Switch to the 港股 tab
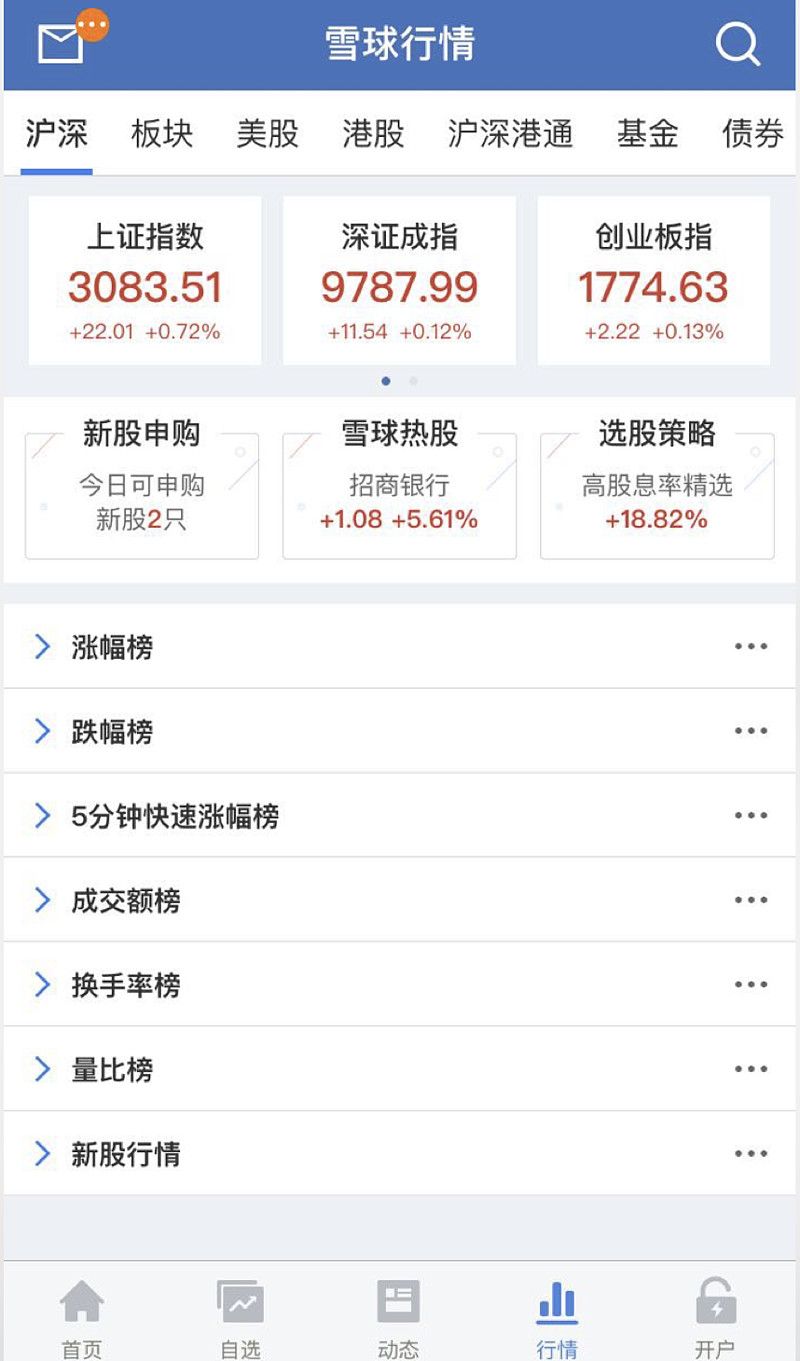The image size is (800, 1361). point(371,134)
